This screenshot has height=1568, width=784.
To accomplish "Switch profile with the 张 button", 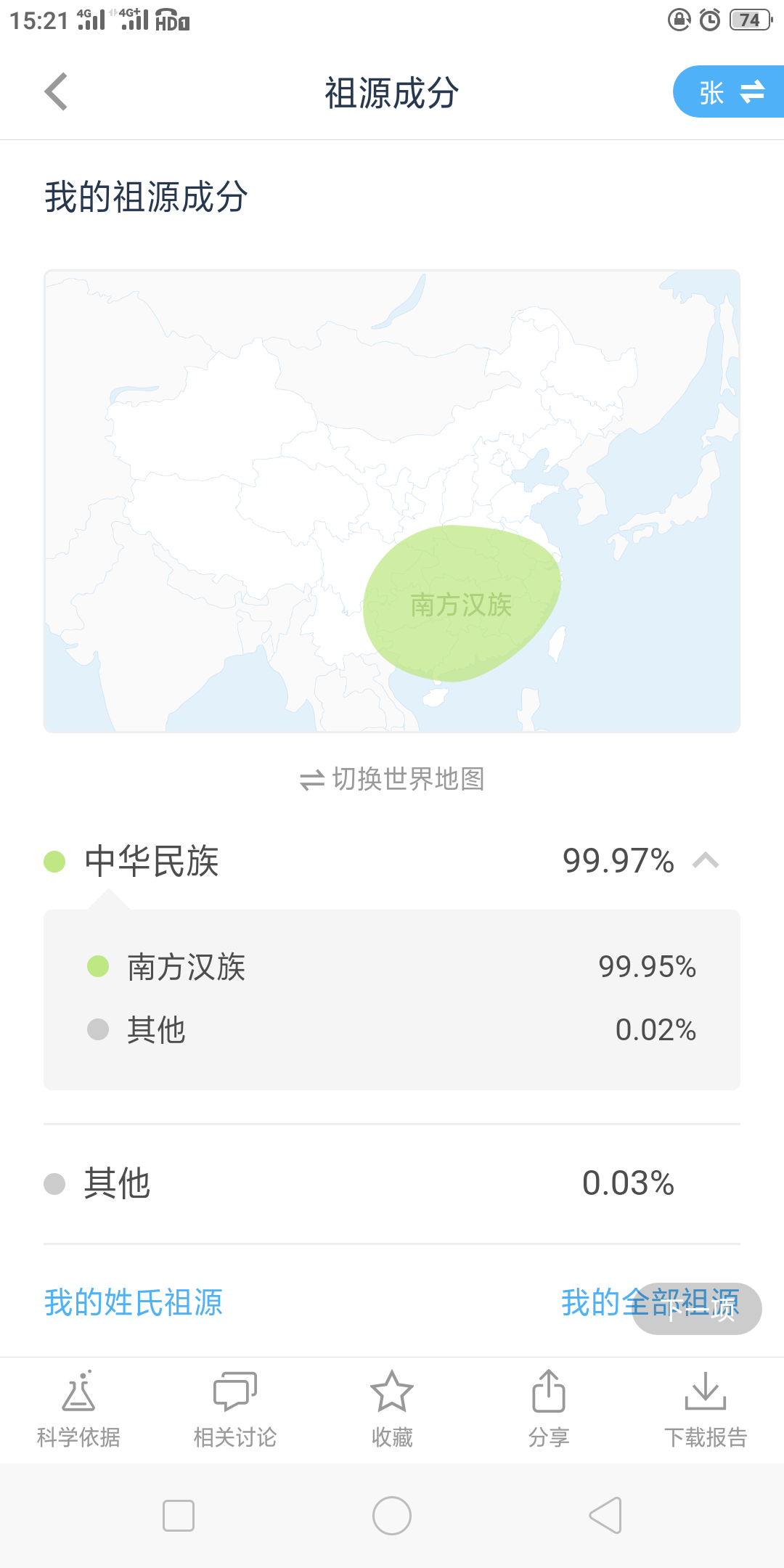I will (729, 92).
